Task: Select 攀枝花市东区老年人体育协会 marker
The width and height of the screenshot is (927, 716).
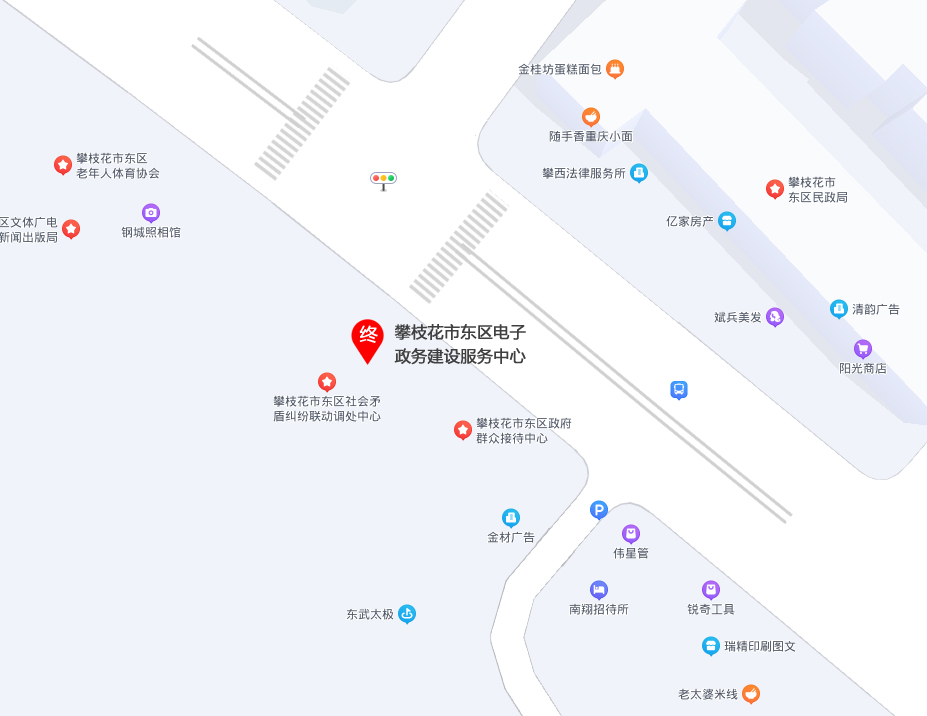Action: [x=62, y=164]
